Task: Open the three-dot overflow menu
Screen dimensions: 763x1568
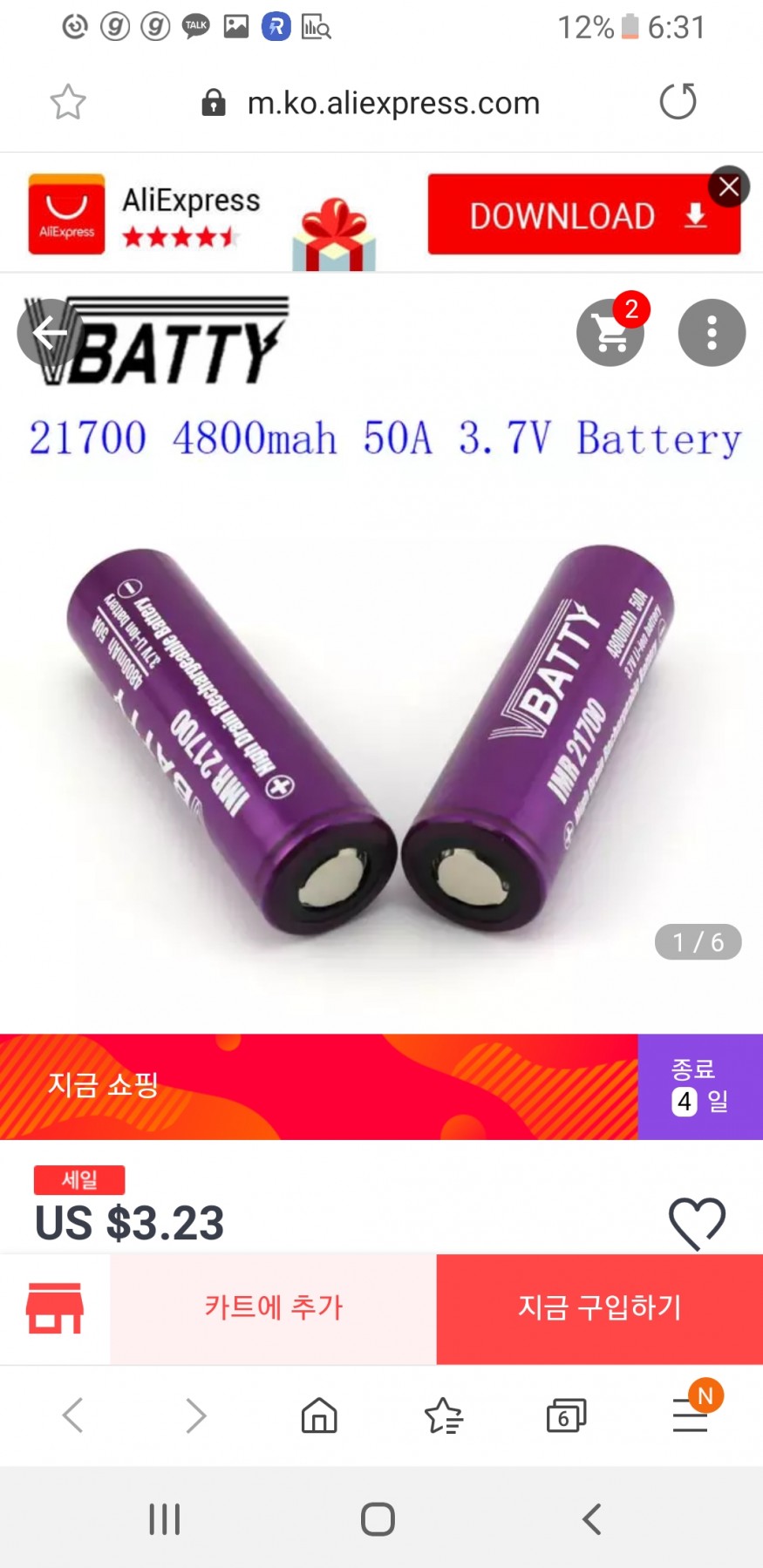Action: pos(712,332)
